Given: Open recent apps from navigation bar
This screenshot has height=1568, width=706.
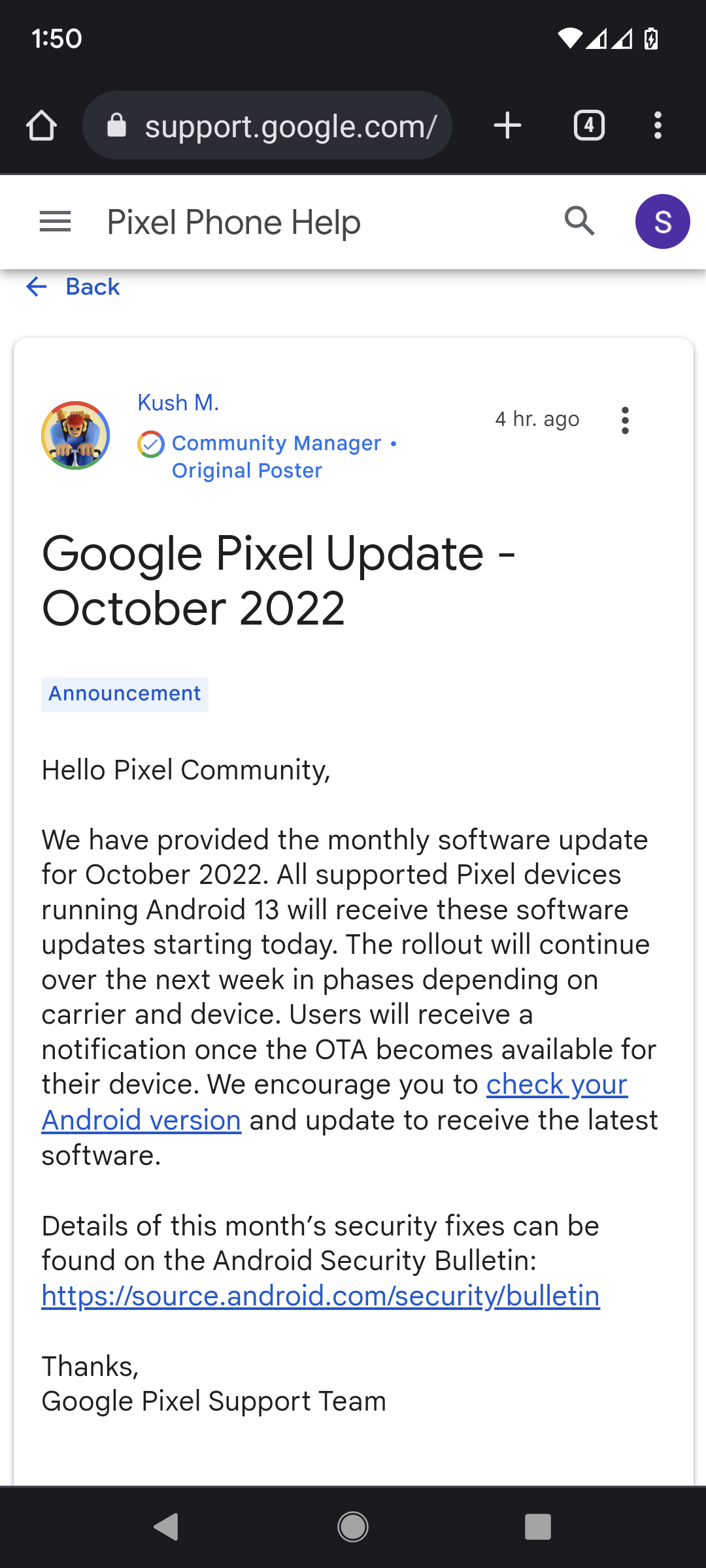Looking at the screenshot, I should point(537,1526).
